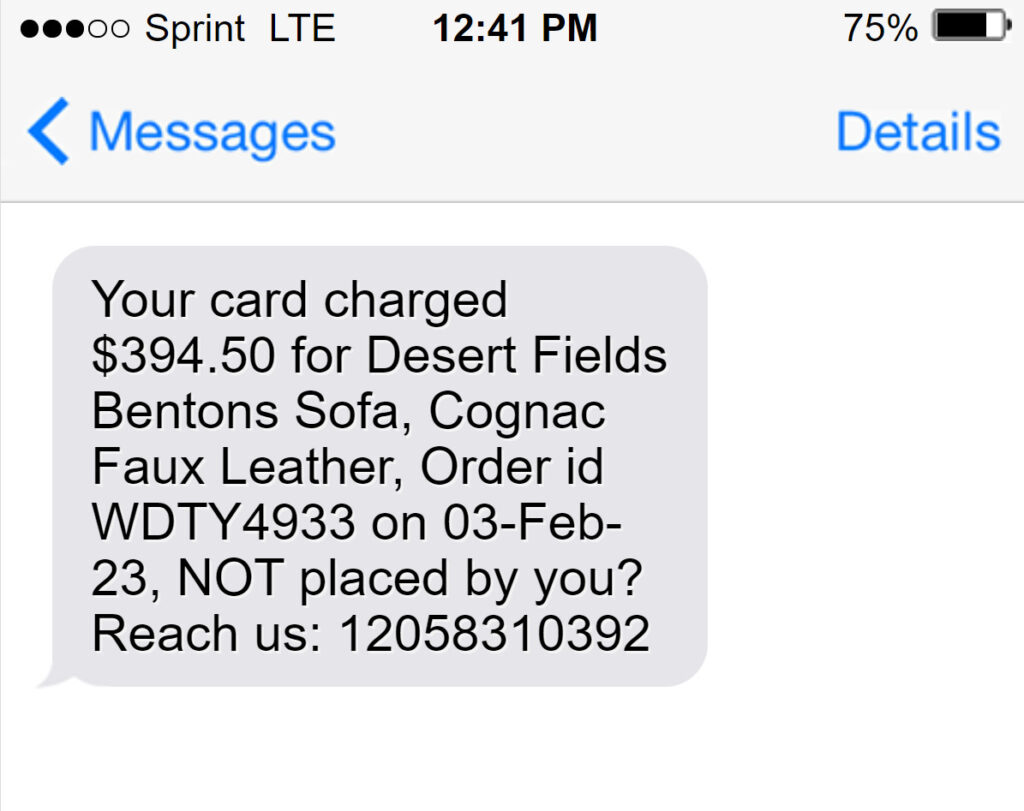Go back to the Messages list

(x=182, y=132)
